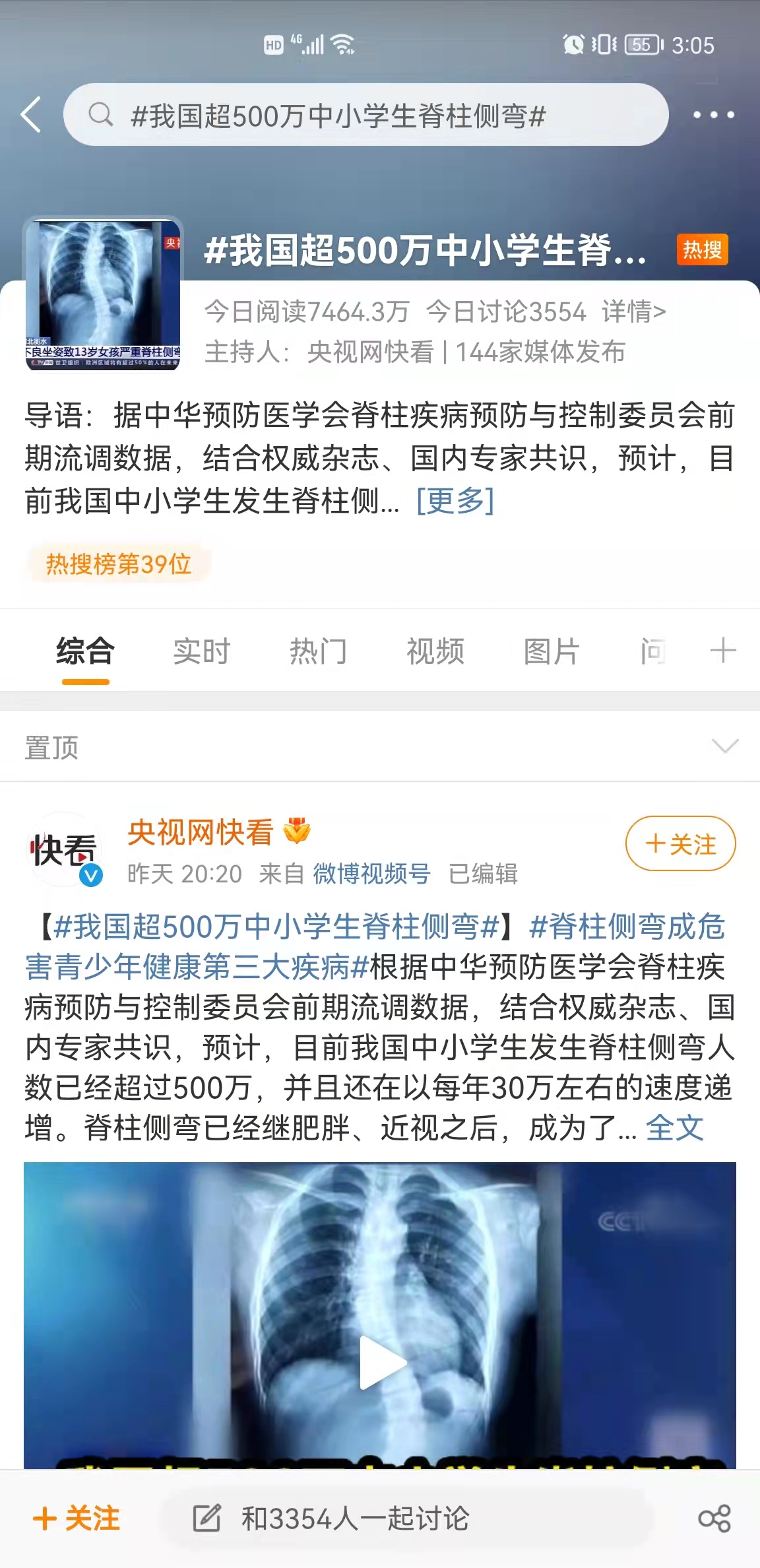The width and height of the screenshot is (760, 1568).
Task: Follow 央视网快看 with the +关注 button
Action: (x=680, y=844)
